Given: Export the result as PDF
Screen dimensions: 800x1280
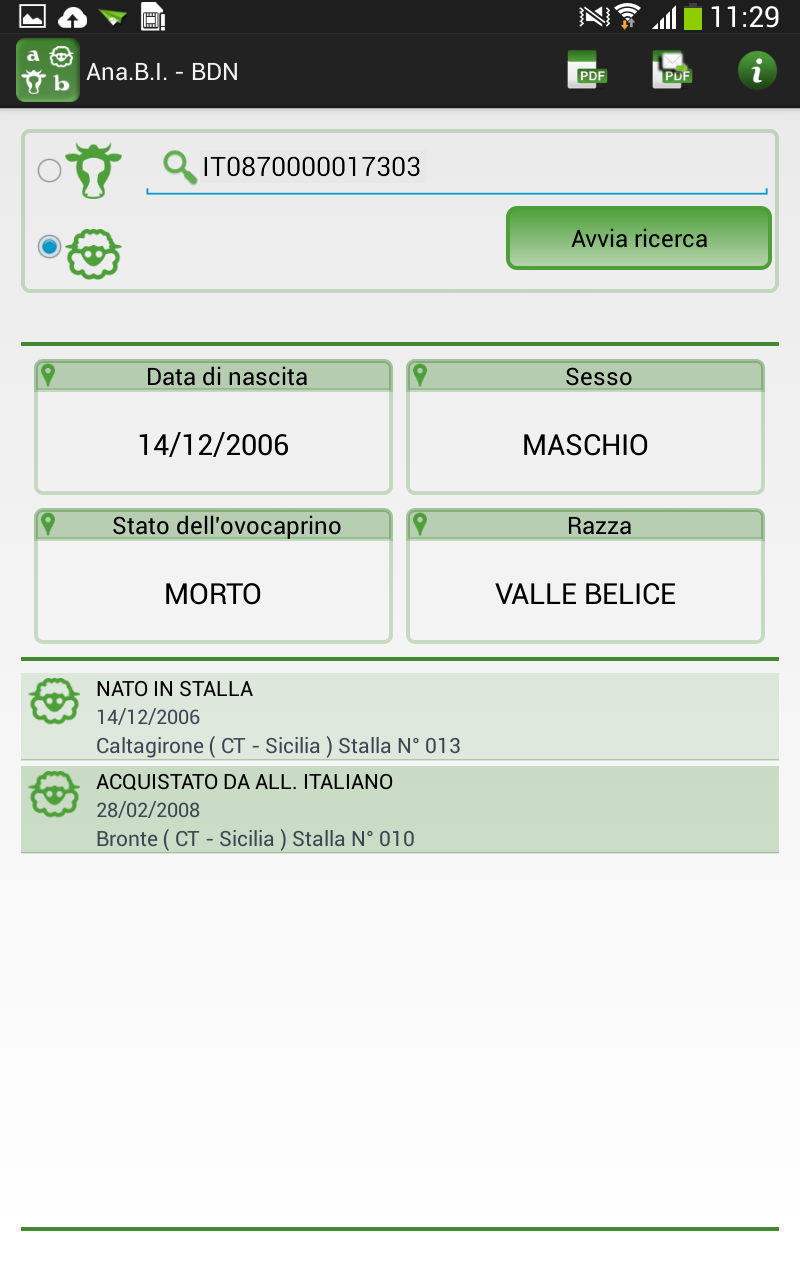Looking at the screenshot, I should pyautogui.click(x=587, y=71).
